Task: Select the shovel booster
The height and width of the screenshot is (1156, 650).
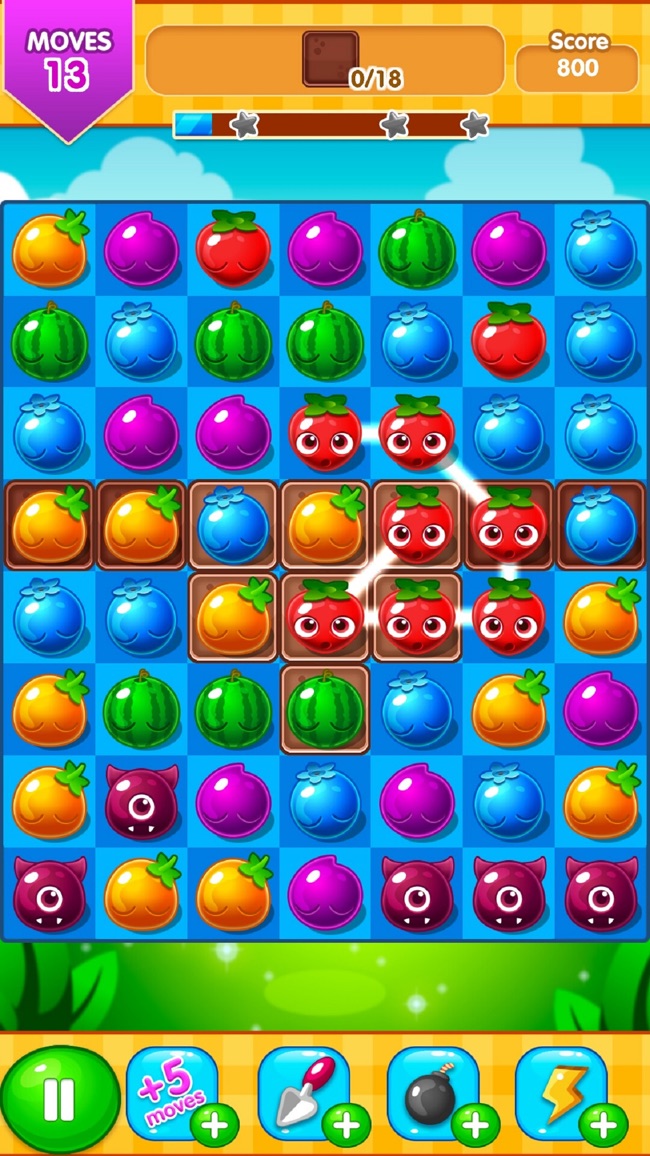Action: coord(301,1094)
